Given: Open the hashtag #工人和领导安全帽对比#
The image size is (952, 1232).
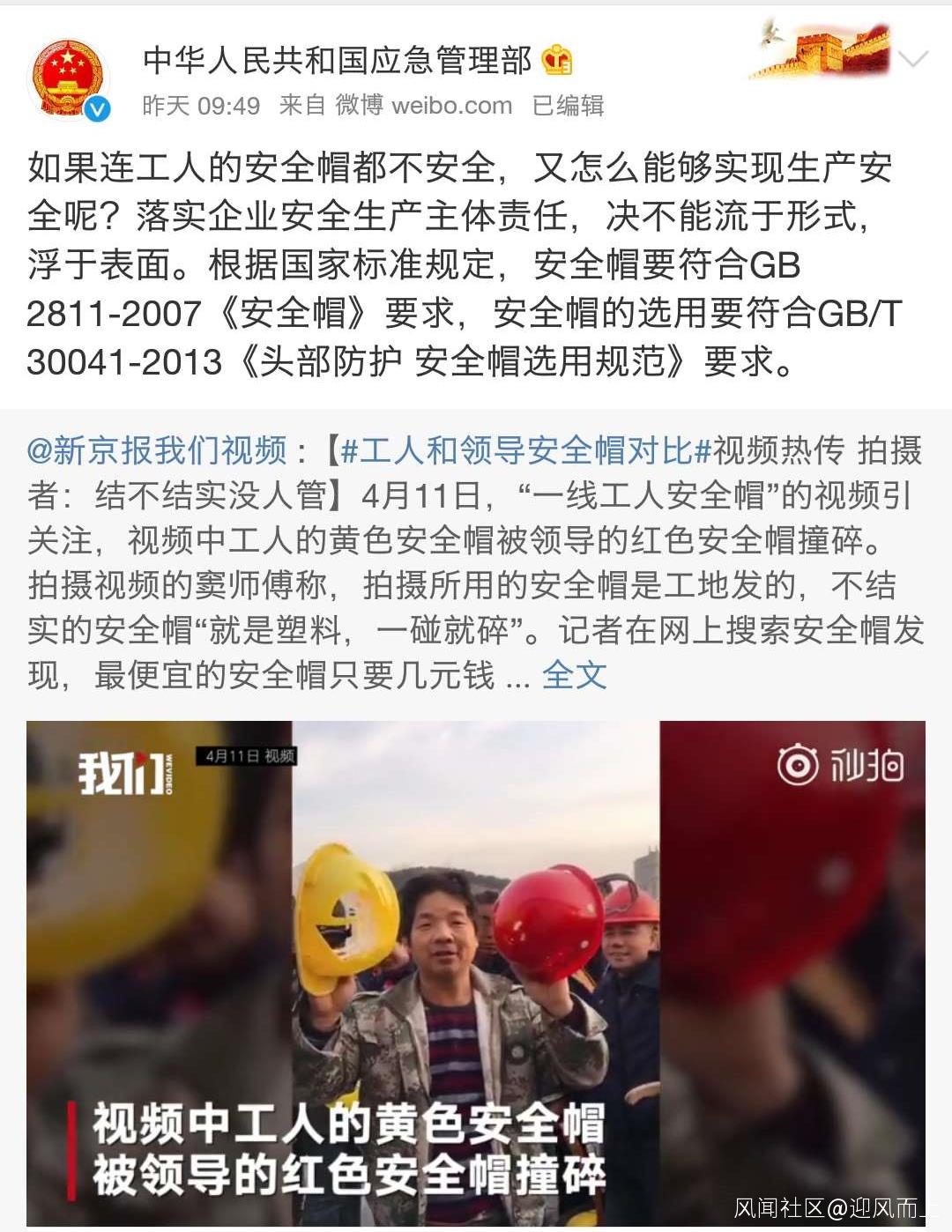Looking at the screenshot, I should coord(525,451).
